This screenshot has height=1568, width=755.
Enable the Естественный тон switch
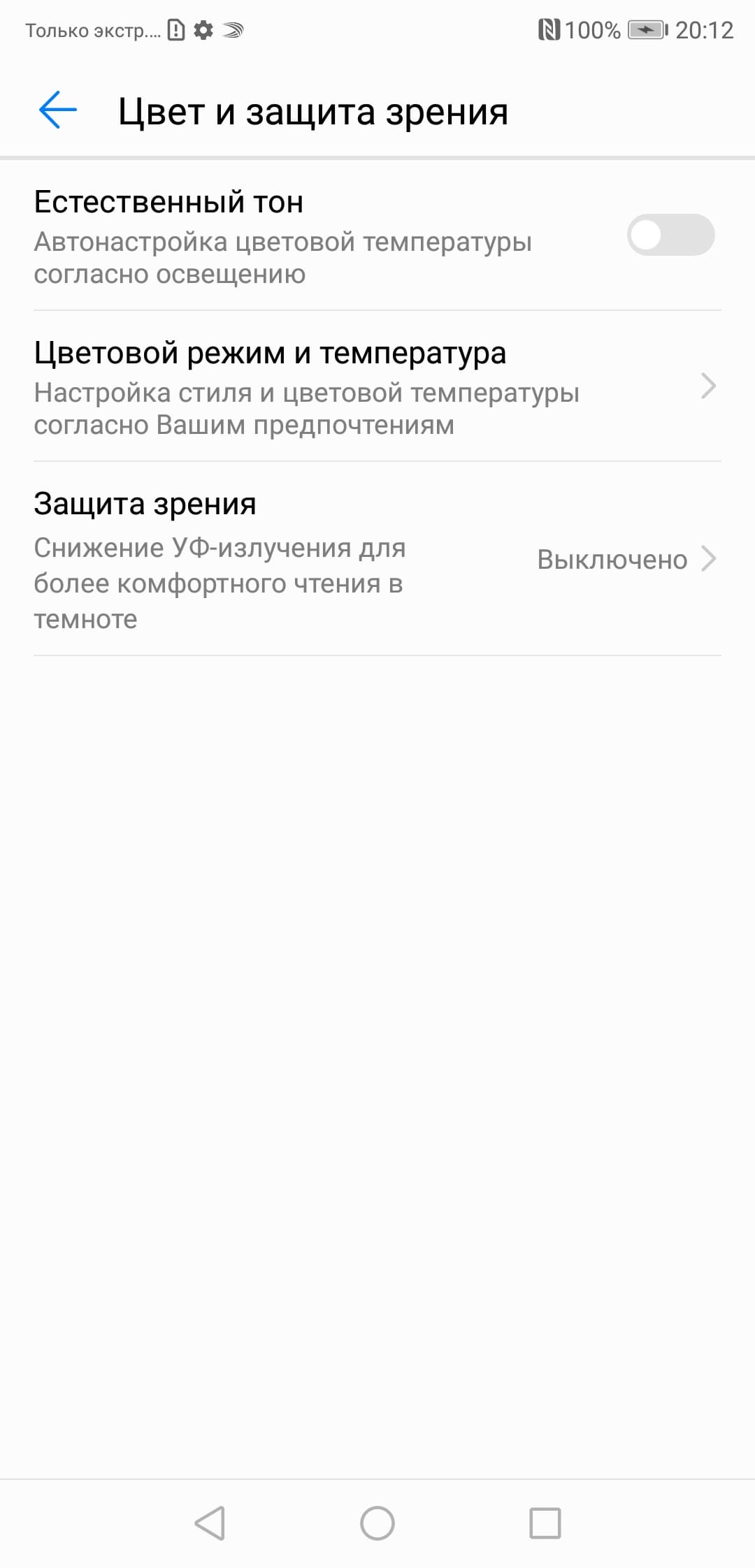(x=670, y=235)
